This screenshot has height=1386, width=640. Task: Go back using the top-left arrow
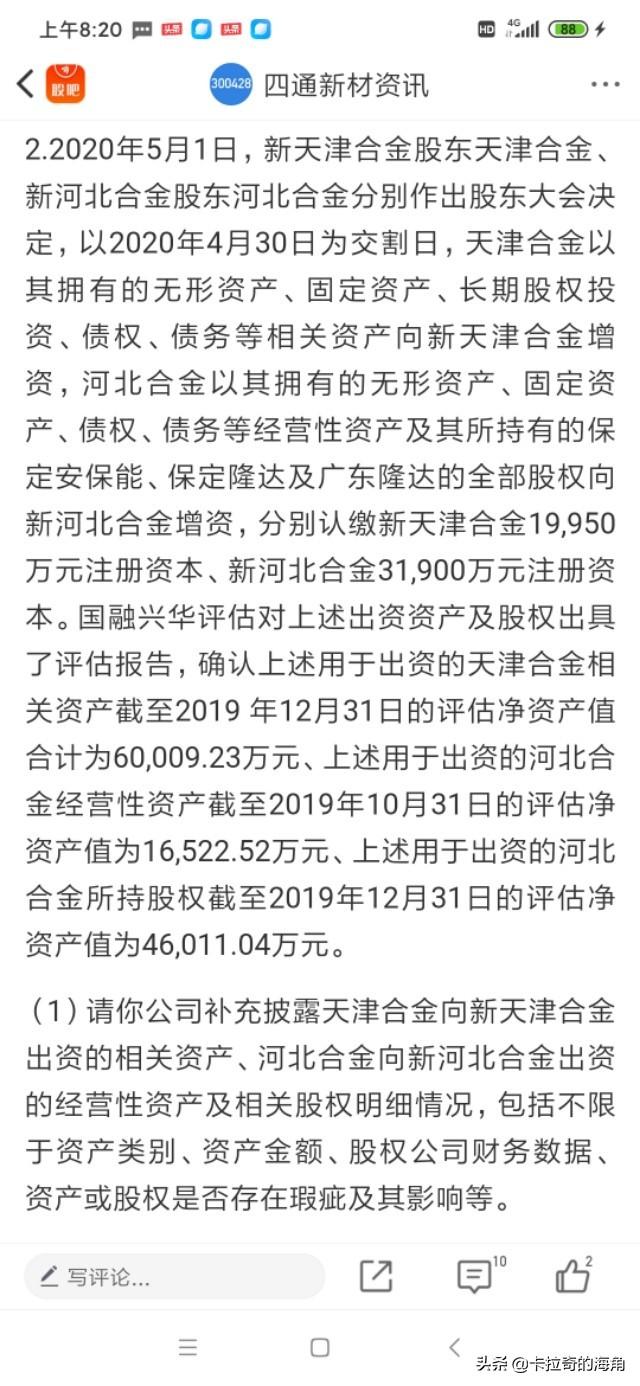click(x=25, y=84)
